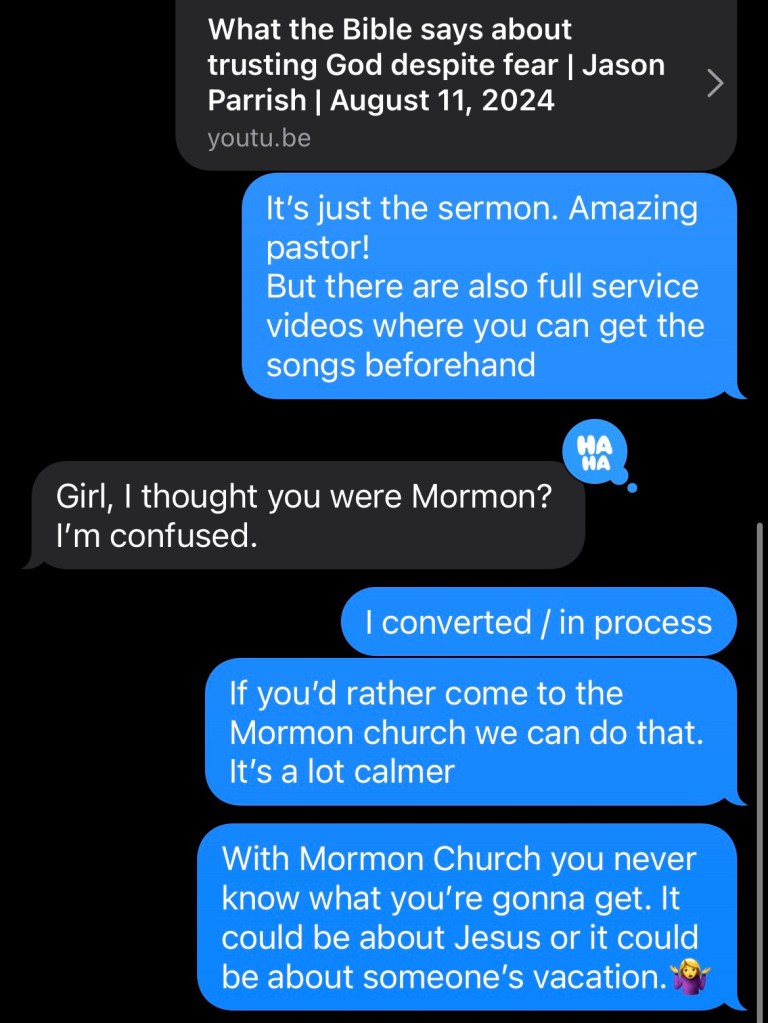Viewport: 768px width, 1023px height.
Task: Tap the Haha reaction on the Mormon message
Action: point(595,453)
